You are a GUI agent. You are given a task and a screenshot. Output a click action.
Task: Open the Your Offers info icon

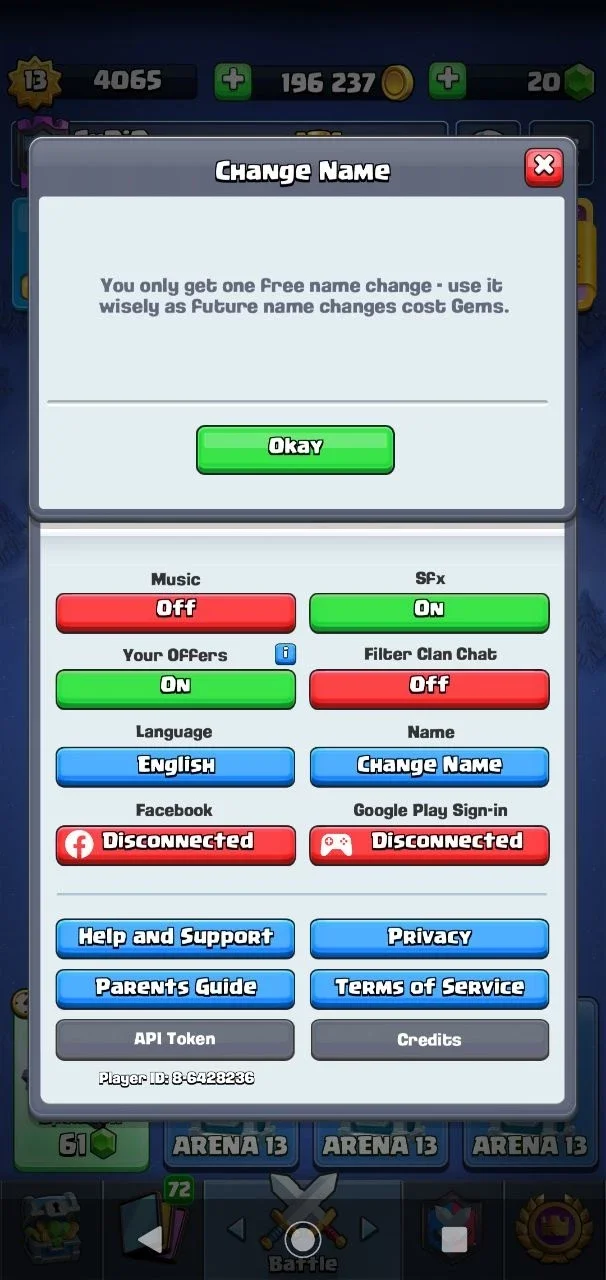pos(285,654)
